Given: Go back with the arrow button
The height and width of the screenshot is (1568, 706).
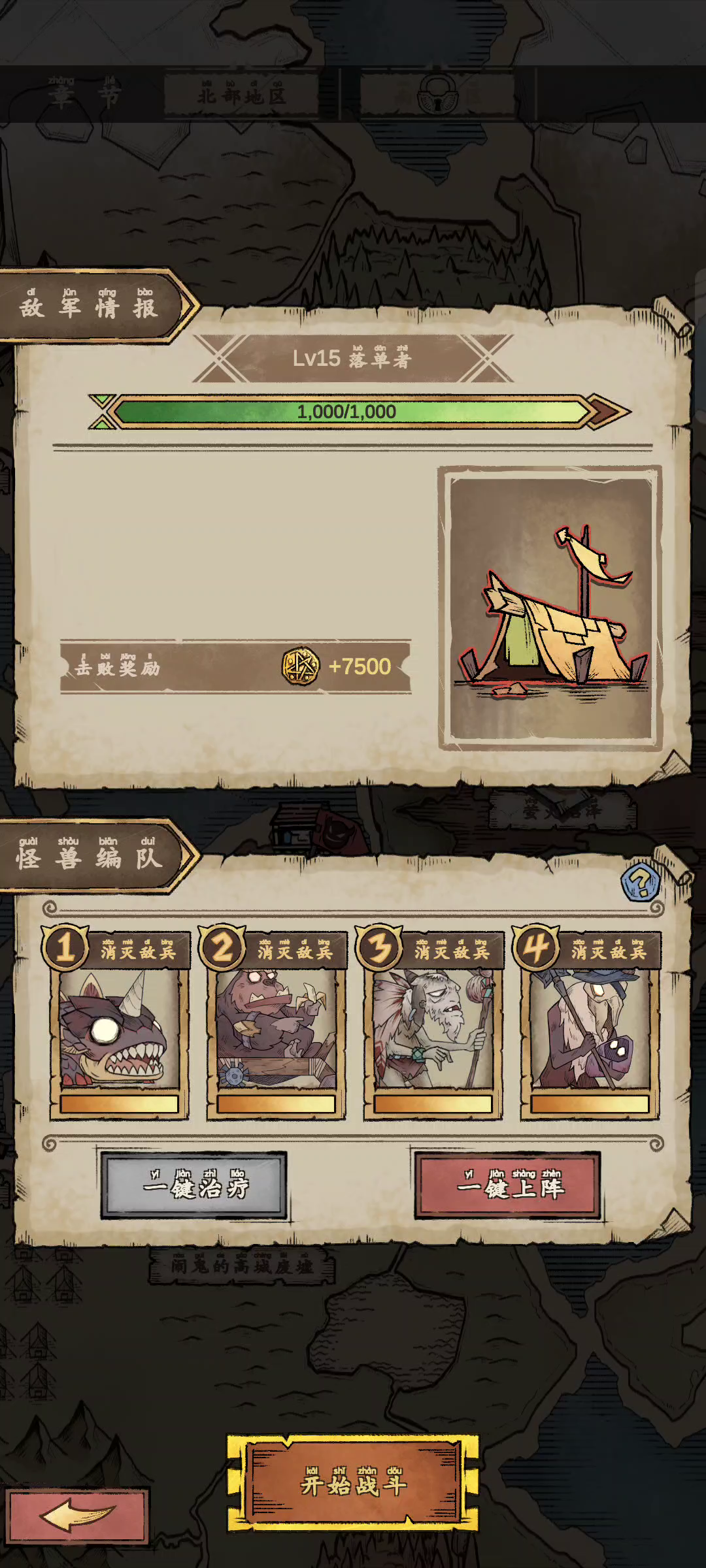Looking at the screenshot, I should point(77,1516).
